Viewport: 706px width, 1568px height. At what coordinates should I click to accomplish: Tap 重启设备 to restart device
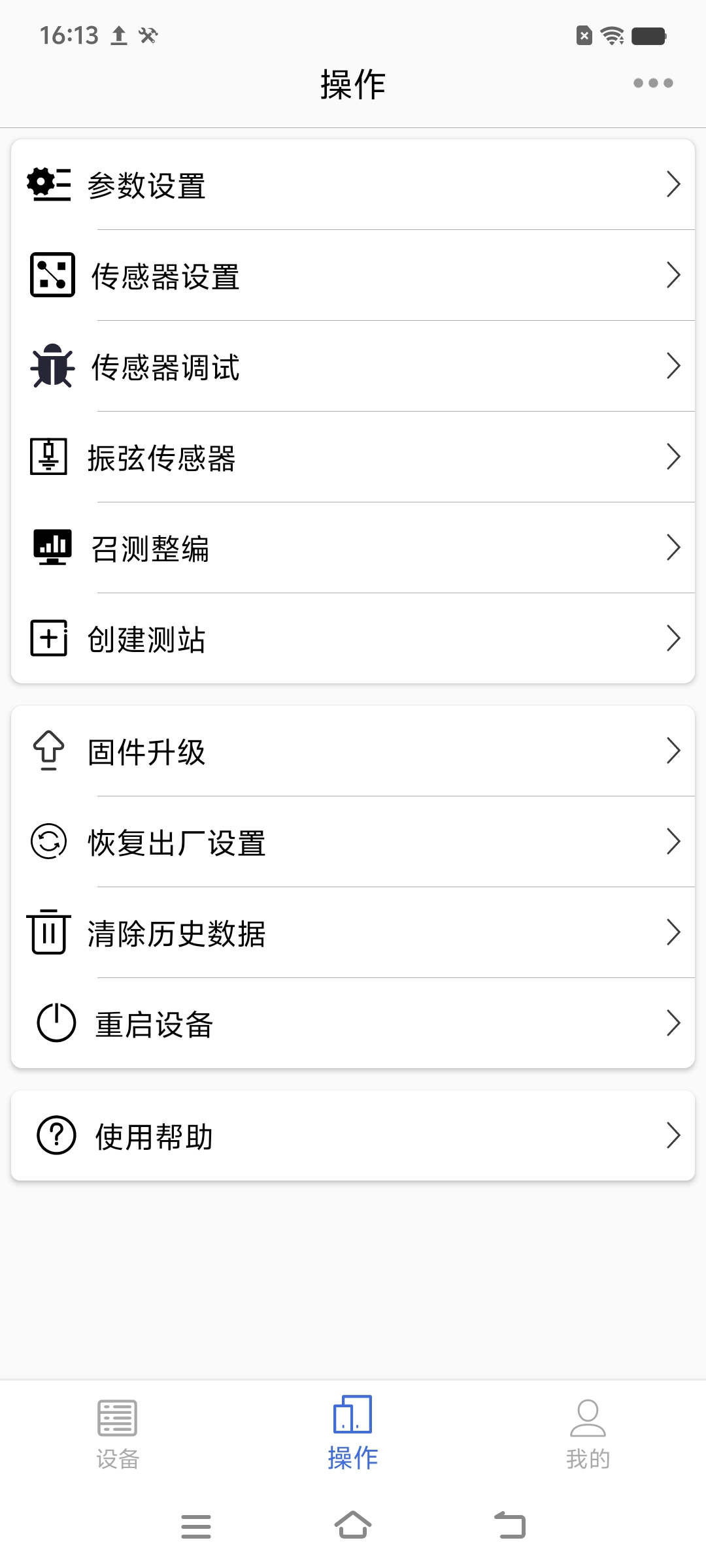coord(353,1024)
